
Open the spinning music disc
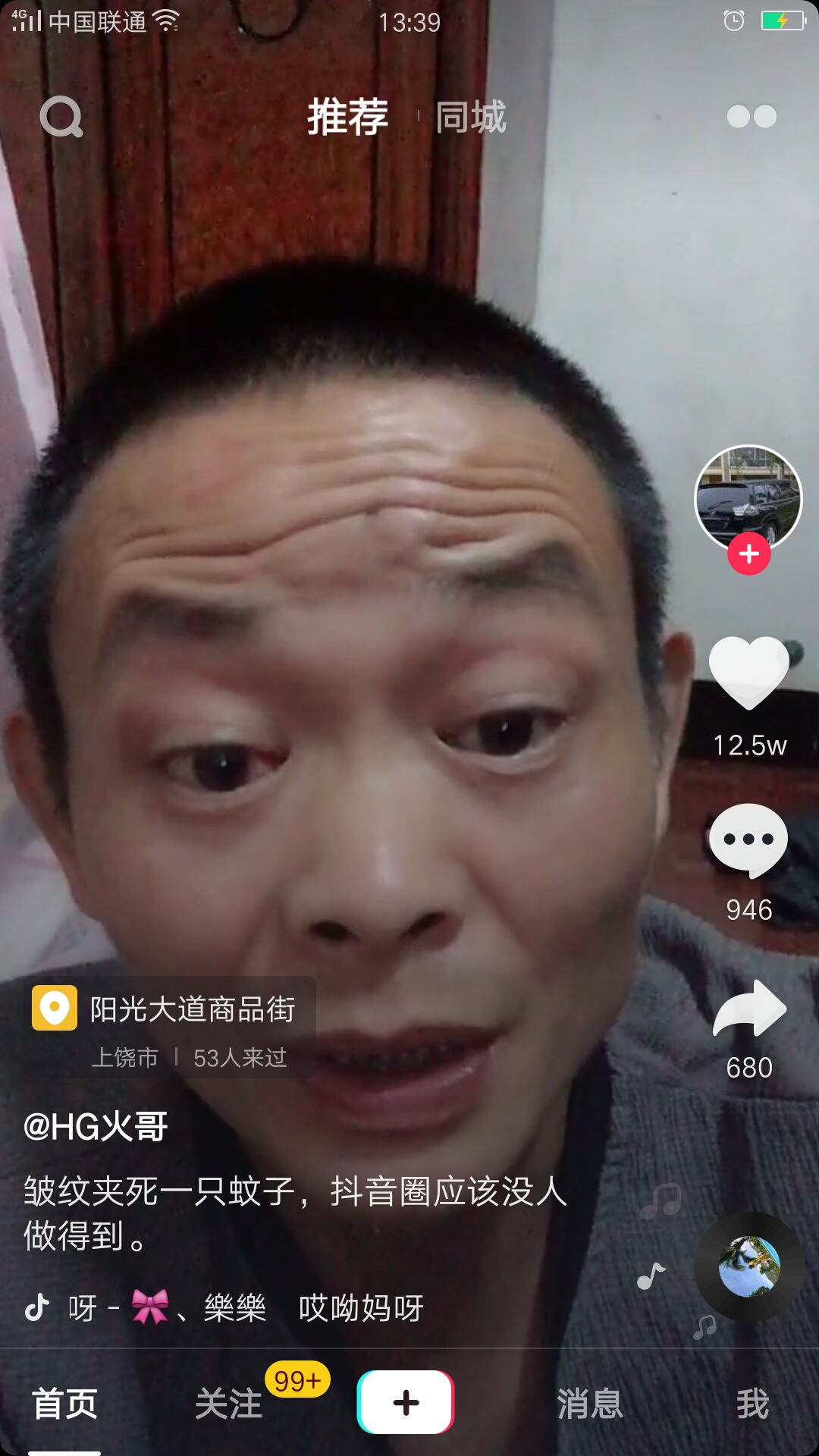(x=749, y=1266)
